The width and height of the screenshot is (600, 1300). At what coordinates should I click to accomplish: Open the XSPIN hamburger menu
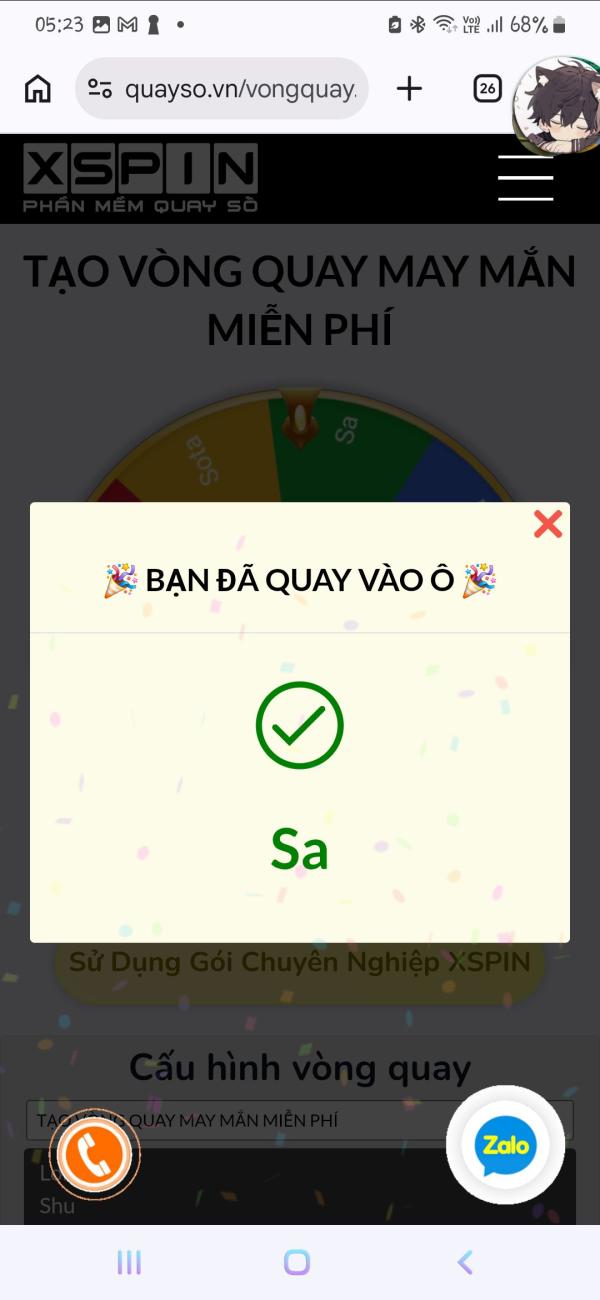(x=525, y=179)
